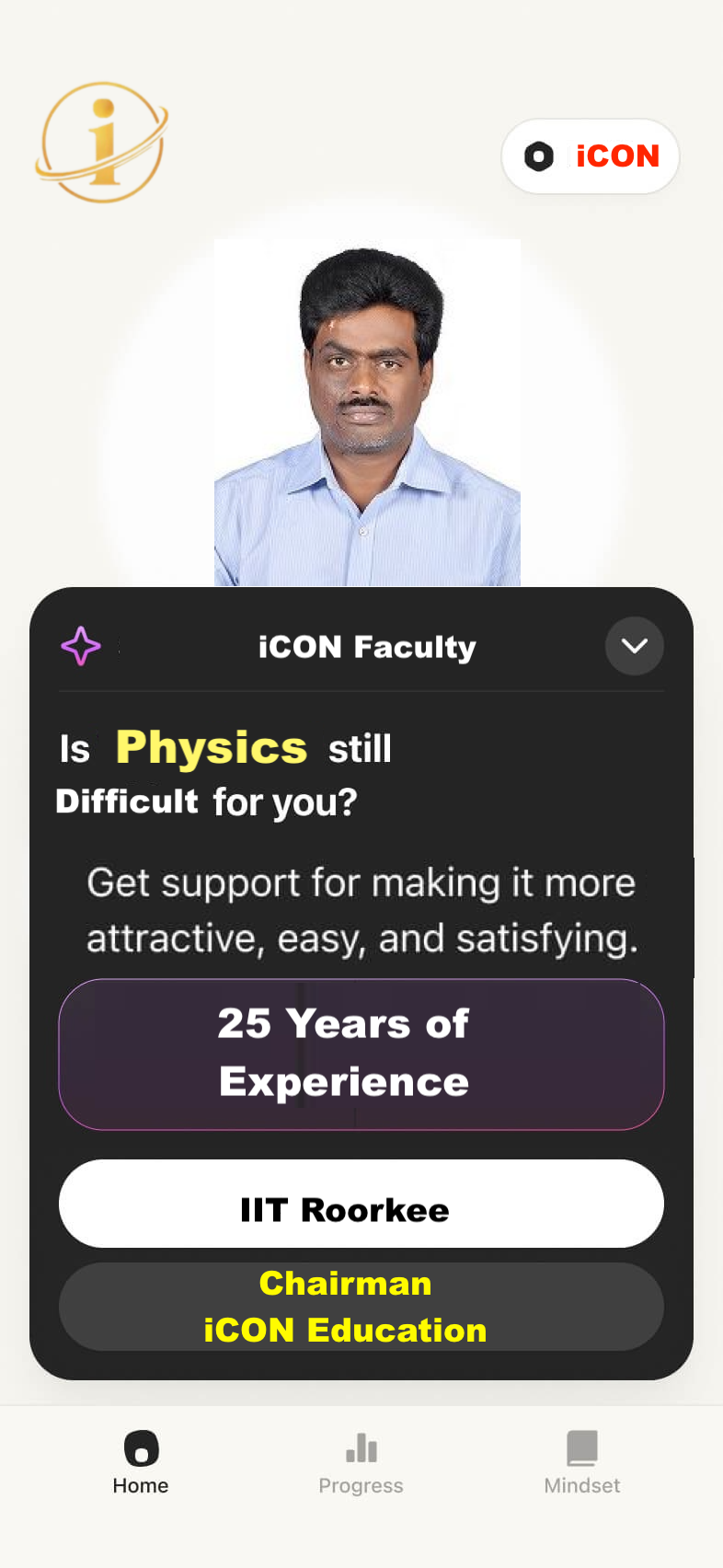Image resolution: width=723 pixels, height=1568 pixels.
Task: Tap the iCON Faculty header text
Action: (367, 646)
